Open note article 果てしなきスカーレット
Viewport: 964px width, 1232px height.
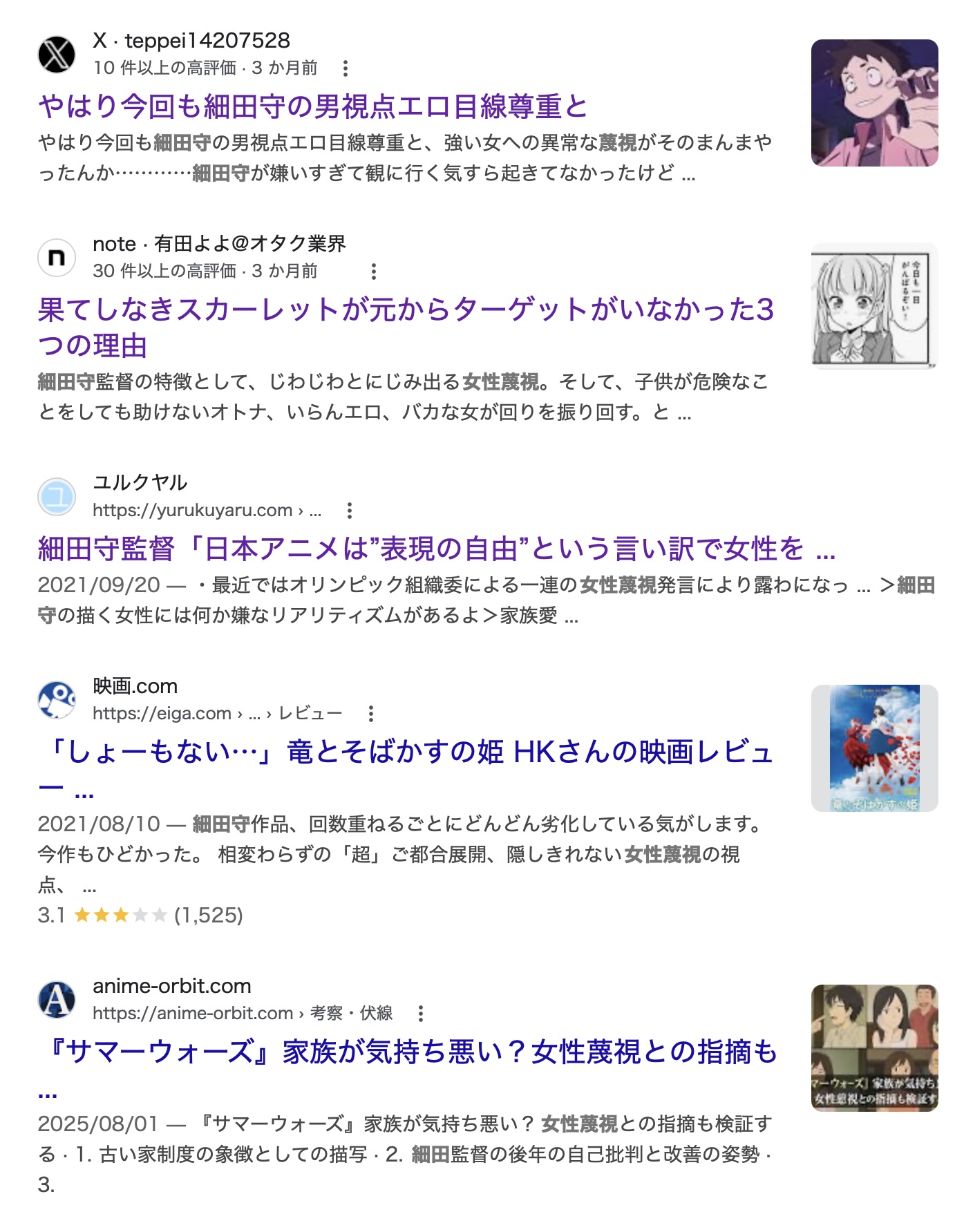tap(405, 310)
